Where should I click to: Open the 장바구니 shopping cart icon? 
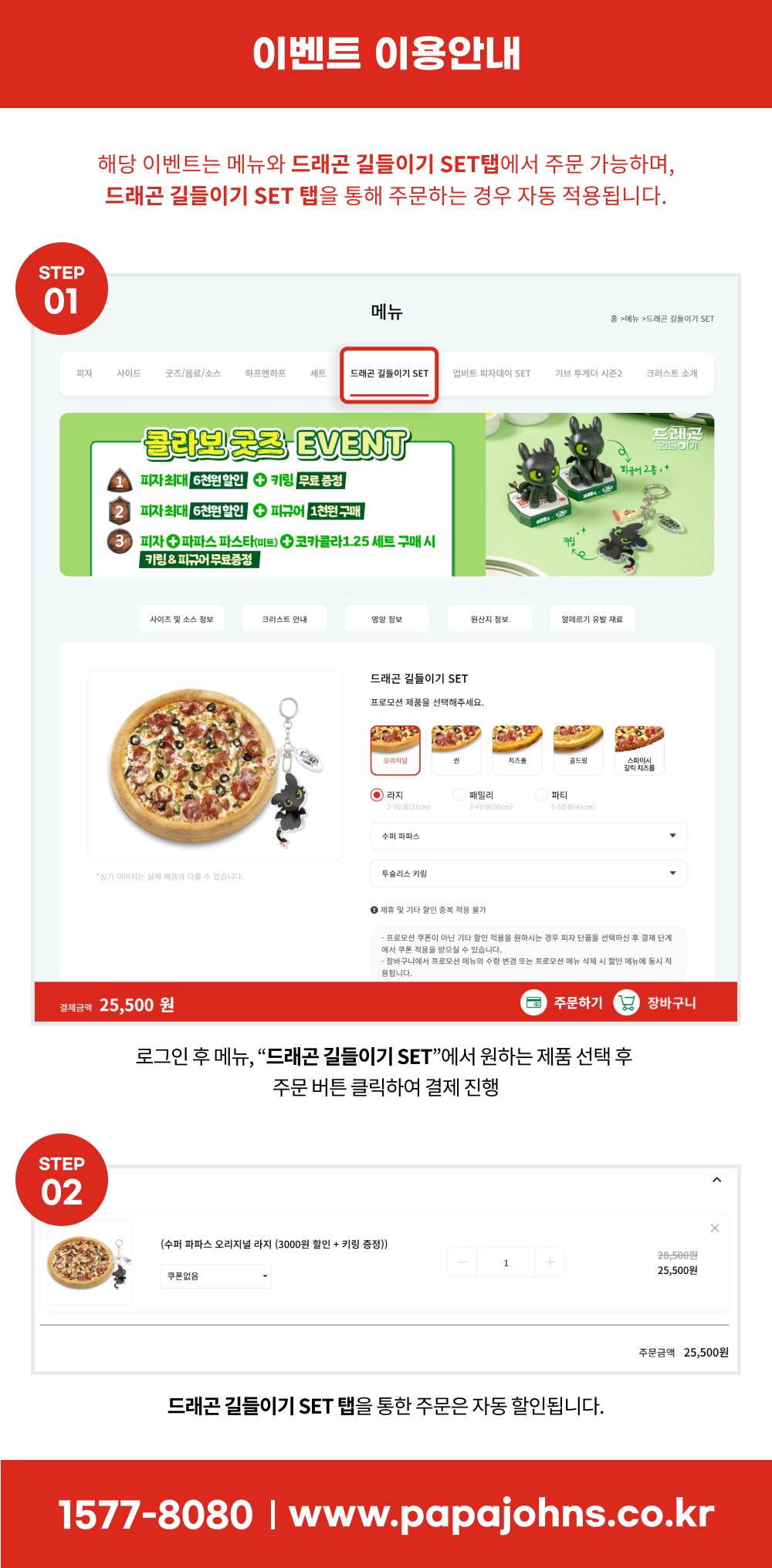626,1003
